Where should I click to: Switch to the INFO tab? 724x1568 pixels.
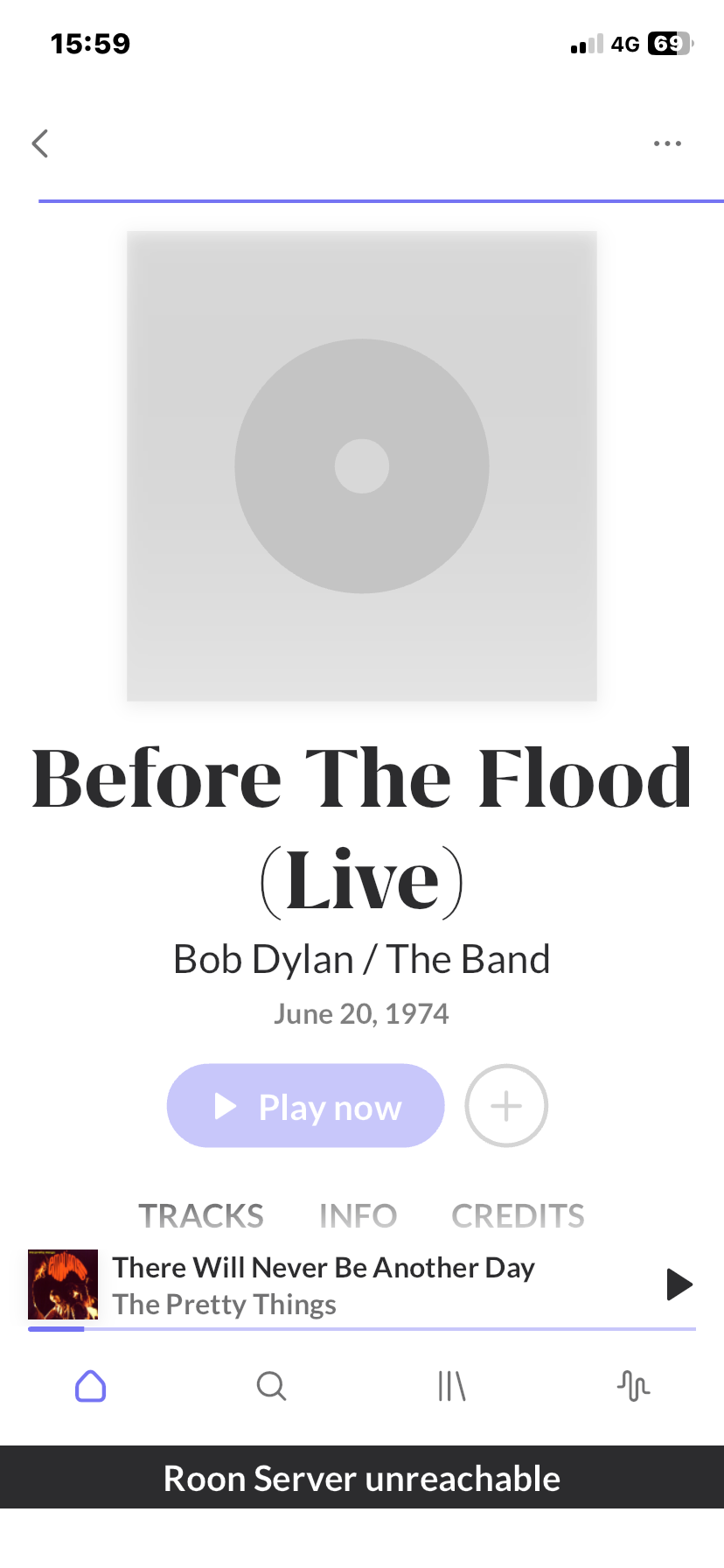tap(358, 1215)
